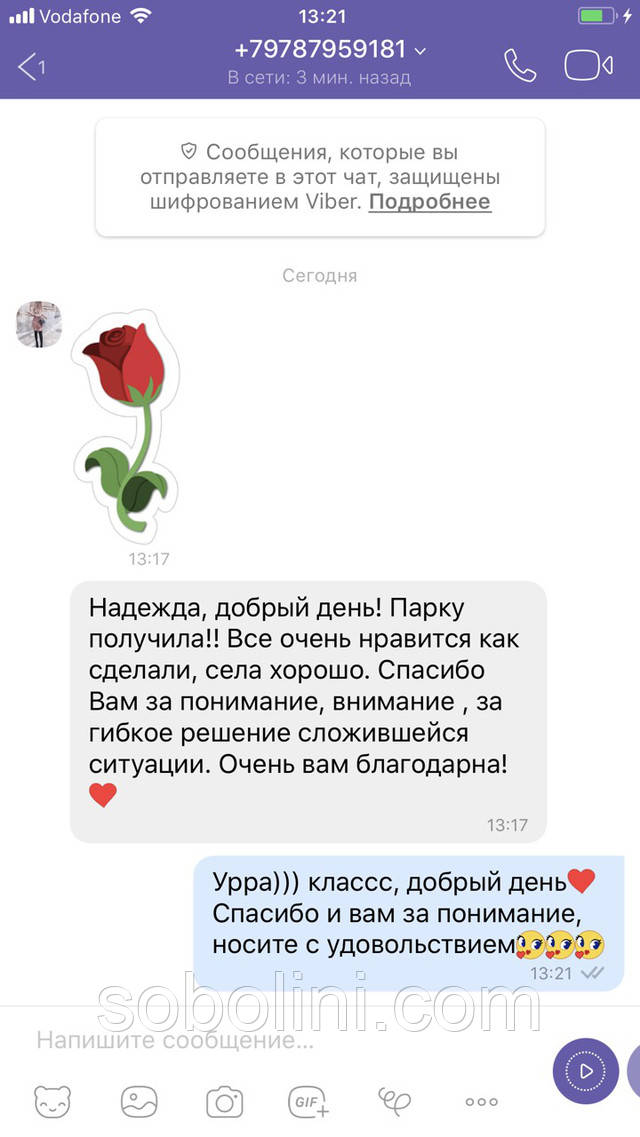Image resolution: width=640 pixels, height=1137 pixels.
Task: Open the doodle drawing tool
Action: click(x=394, y=1101)
